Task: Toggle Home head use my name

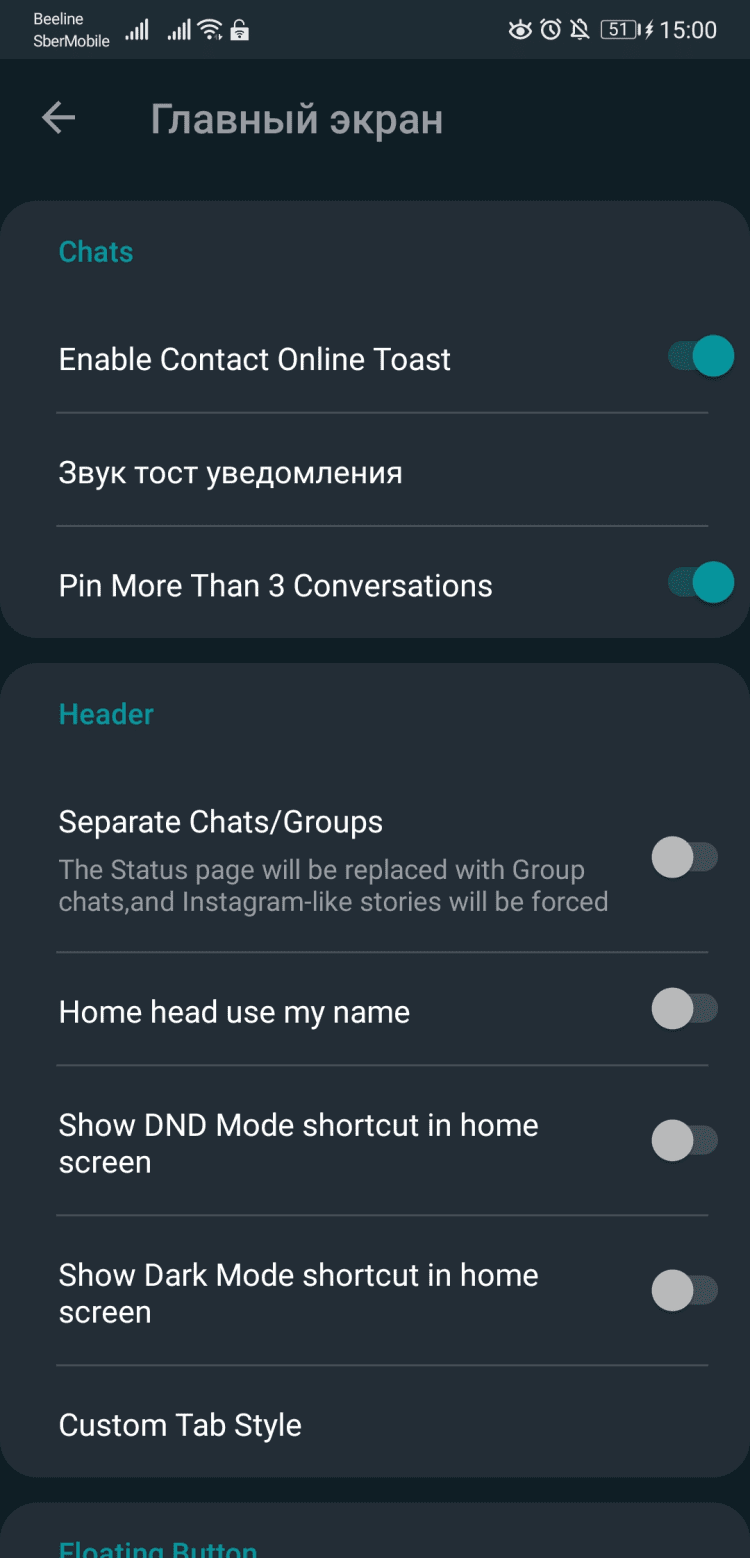Action: [x=685, y=1009]
